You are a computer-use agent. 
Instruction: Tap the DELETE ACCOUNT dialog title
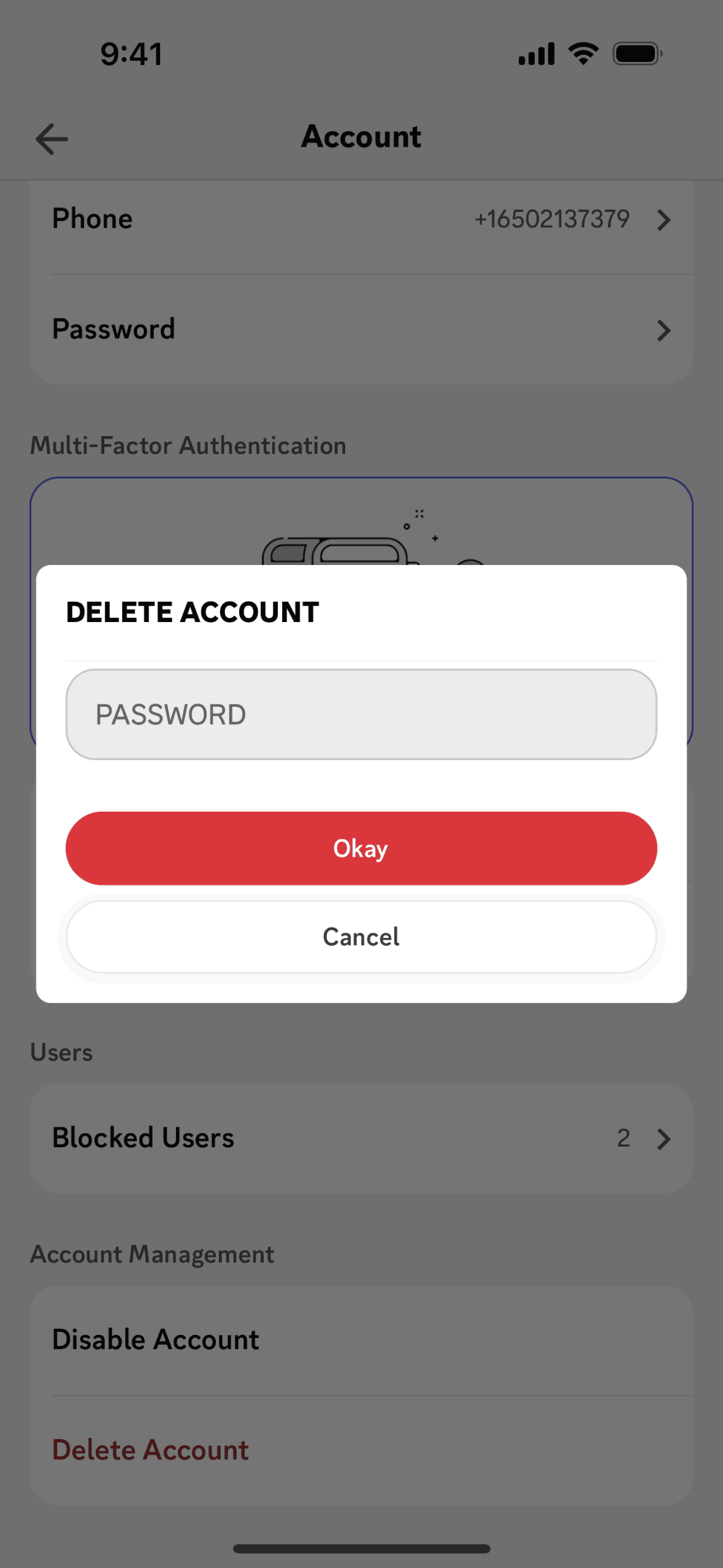coord(192,611)
